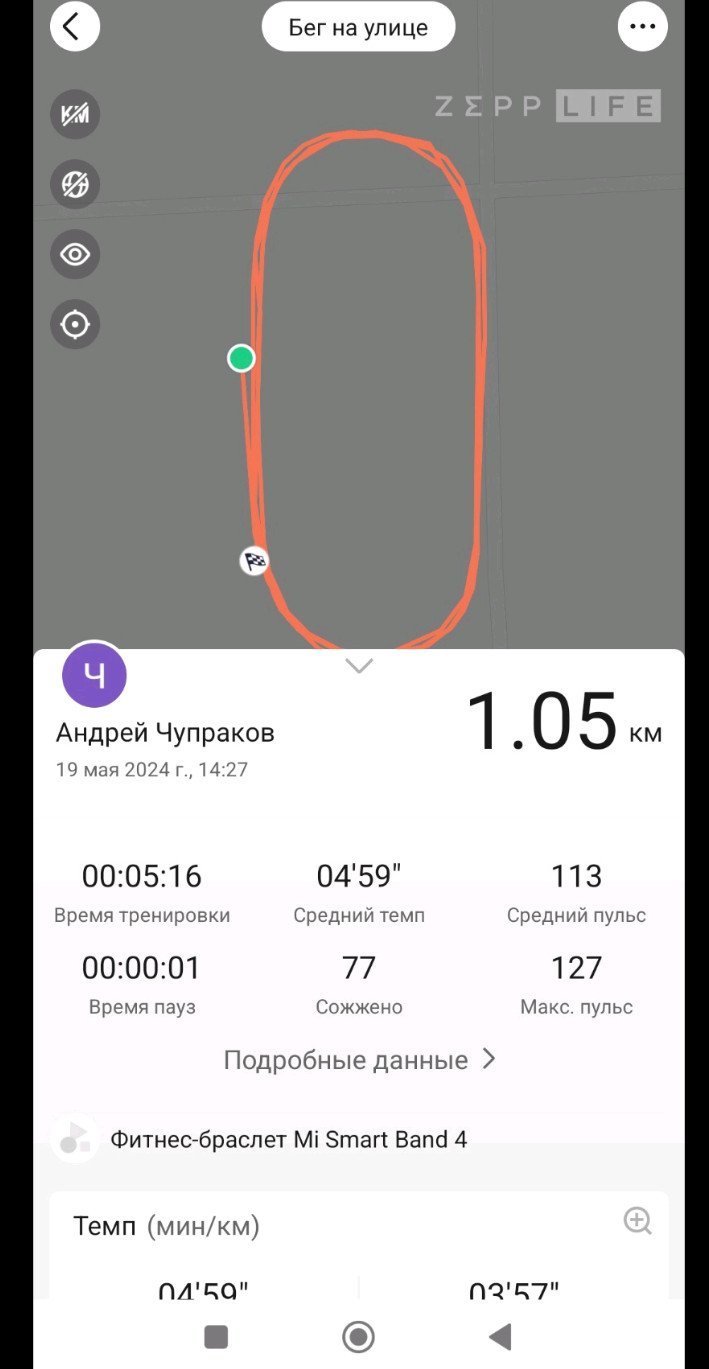Go to the home screen
Viewport: 709px width, 1369px height.
tap(358, 1336)
